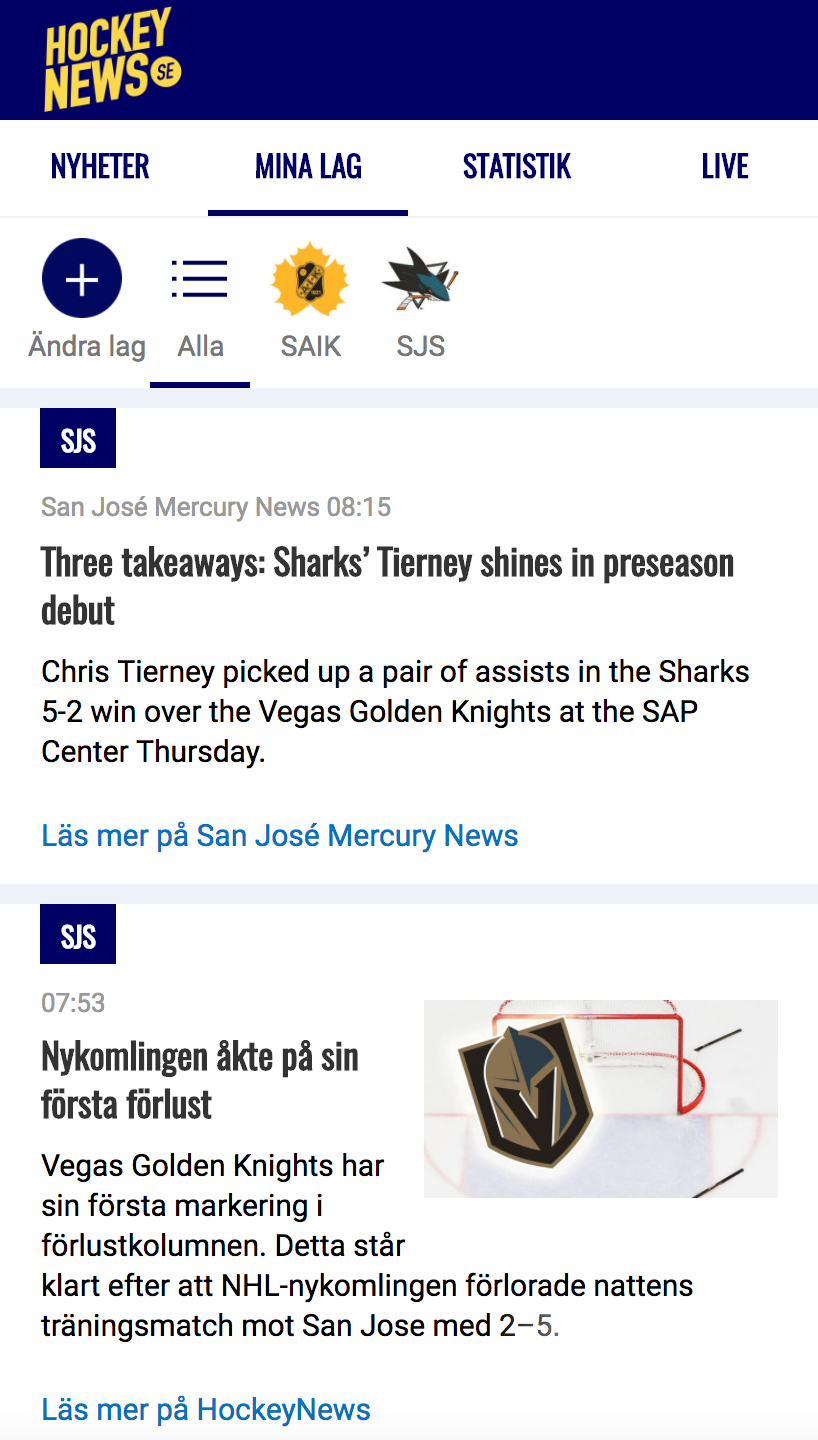
Task: Switch to the Nyheter tab
Action: (x=100, y=166)
